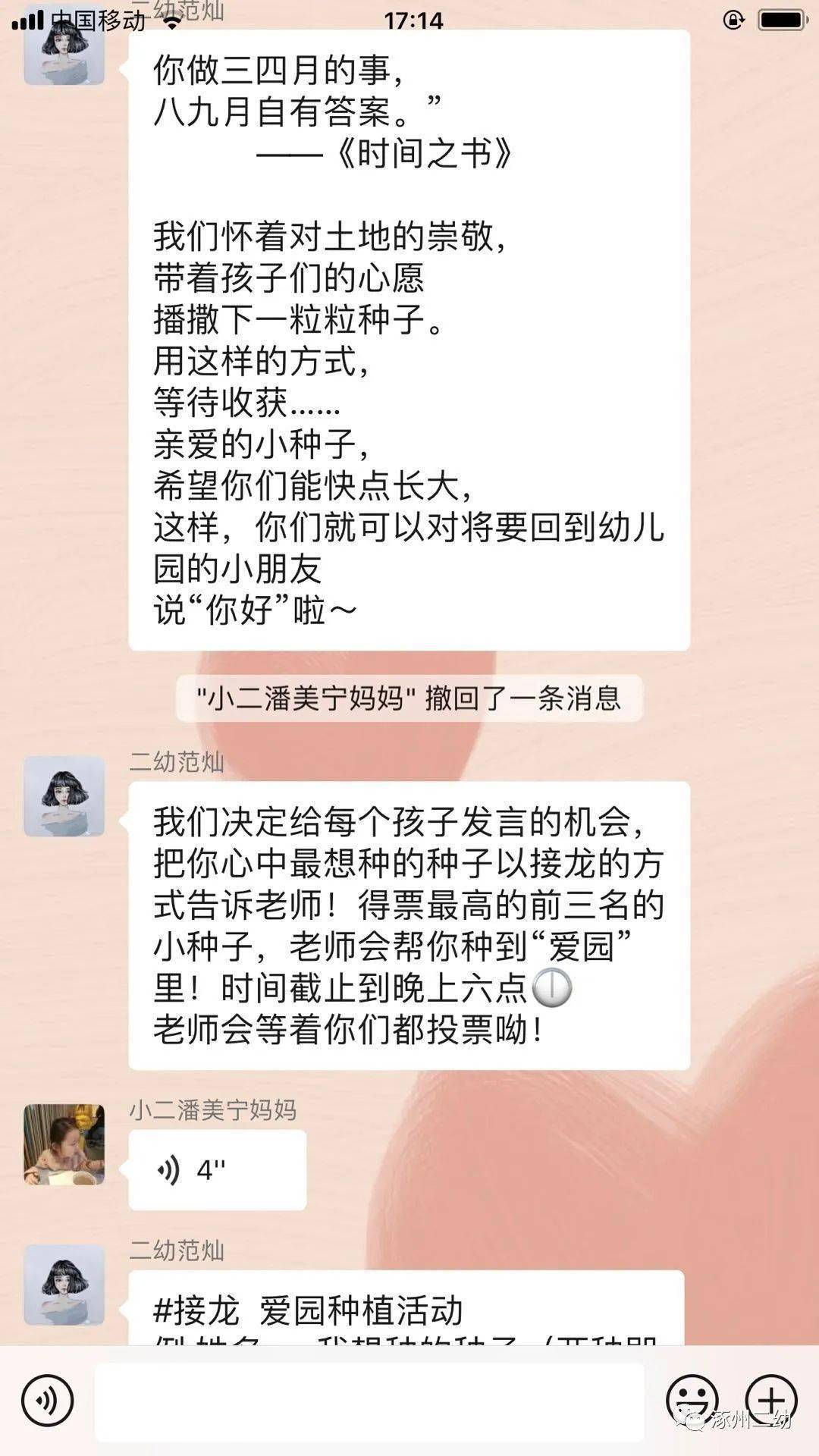Open the #接龙 爱园种植活动 message
This screenshot has height=1456, width=819.
(x=406, y=1310)
